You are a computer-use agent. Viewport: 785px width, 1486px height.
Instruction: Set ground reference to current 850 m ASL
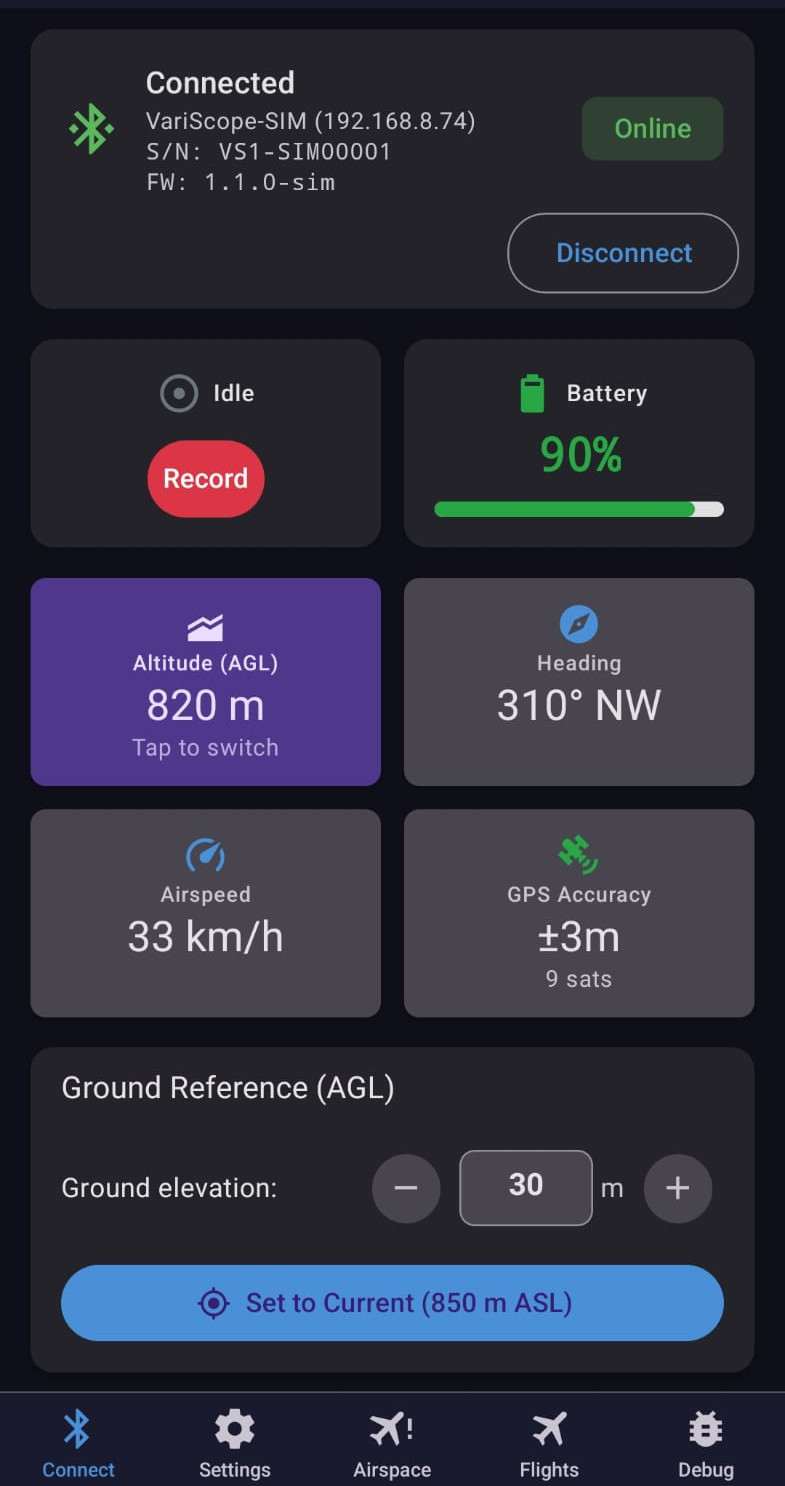pos(392,1303)
